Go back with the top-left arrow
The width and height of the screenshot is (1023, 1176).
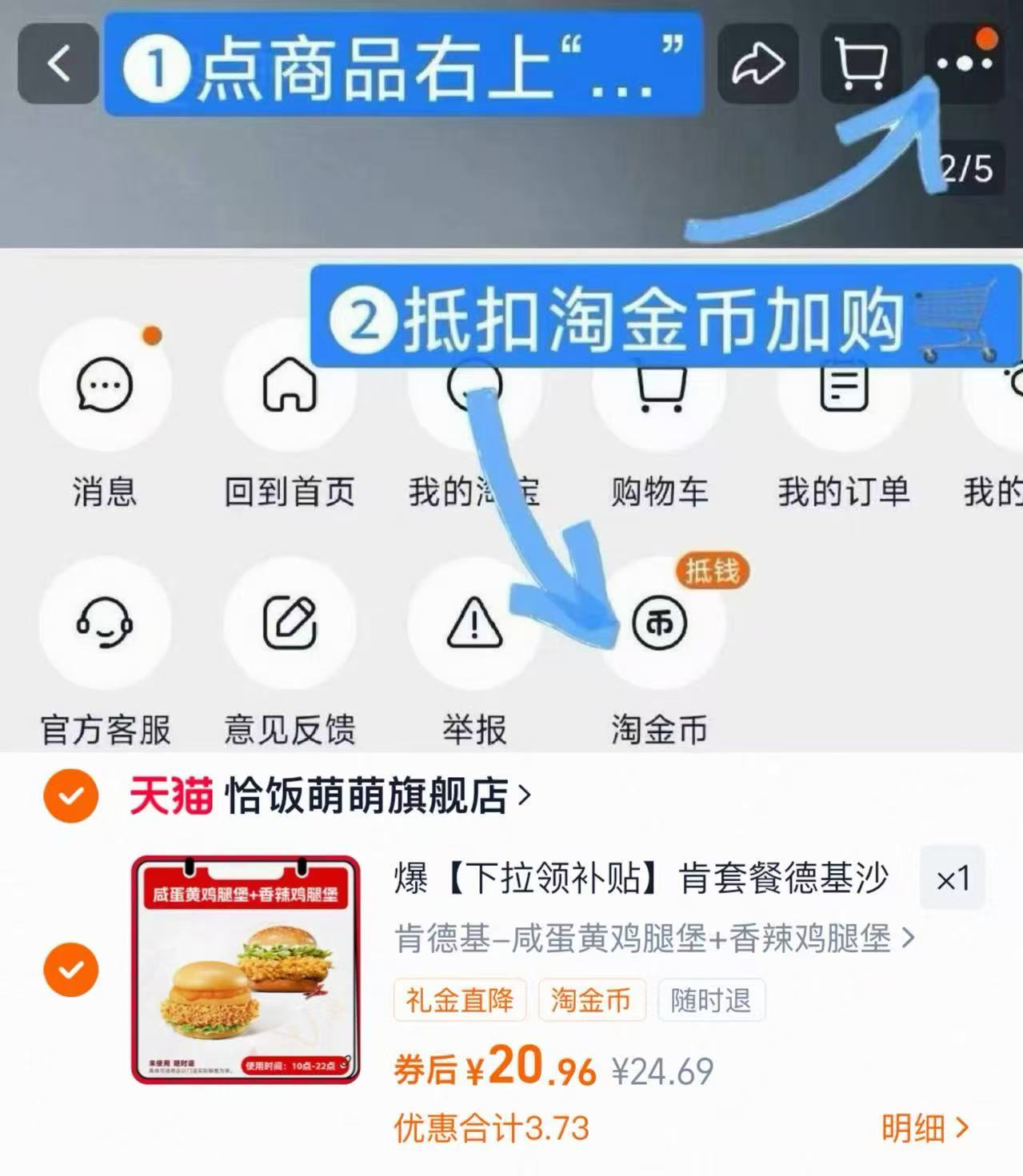[x=56, y=64]
